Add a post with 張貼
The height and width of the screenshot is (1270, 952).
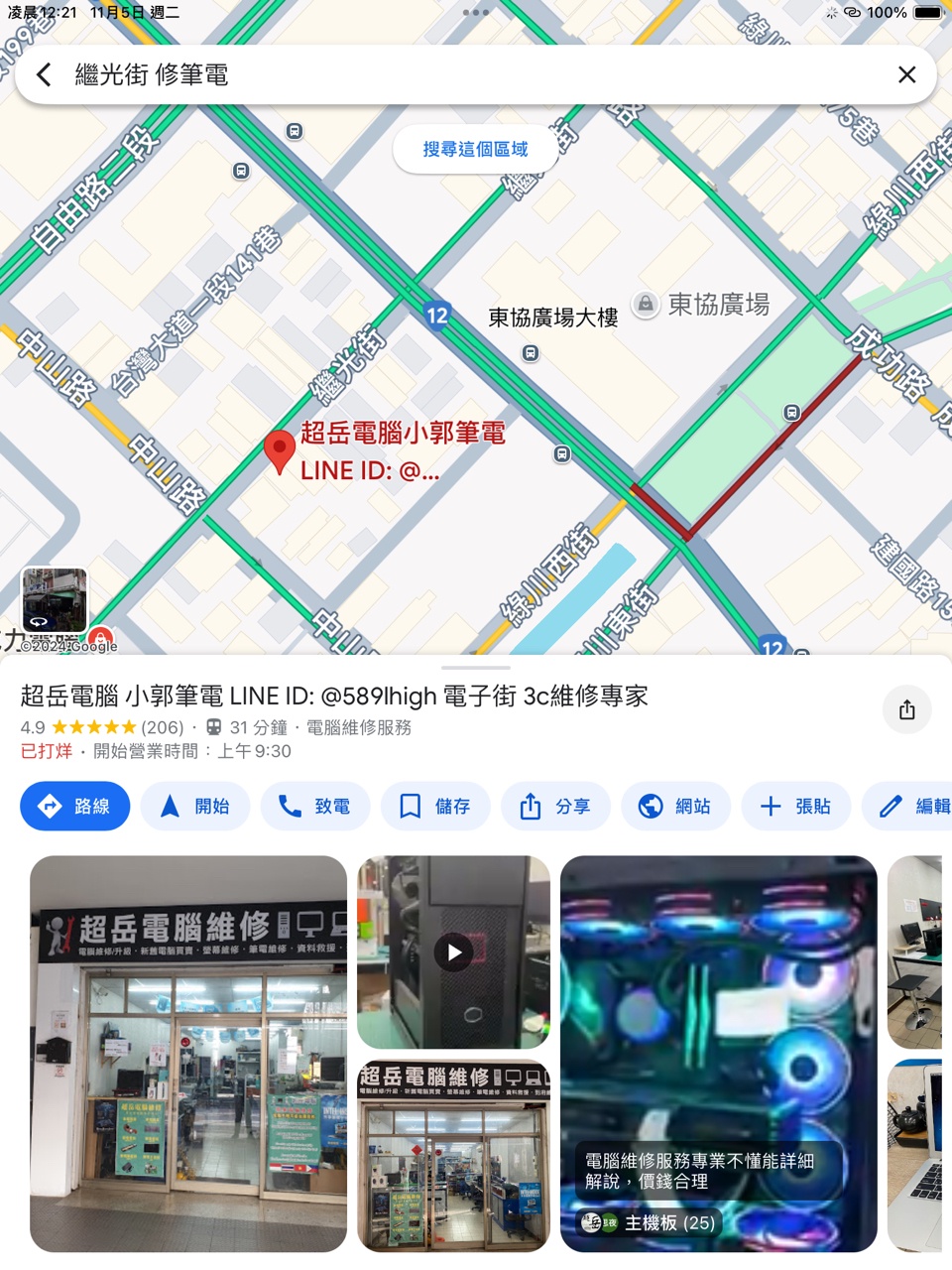(795, 807)
